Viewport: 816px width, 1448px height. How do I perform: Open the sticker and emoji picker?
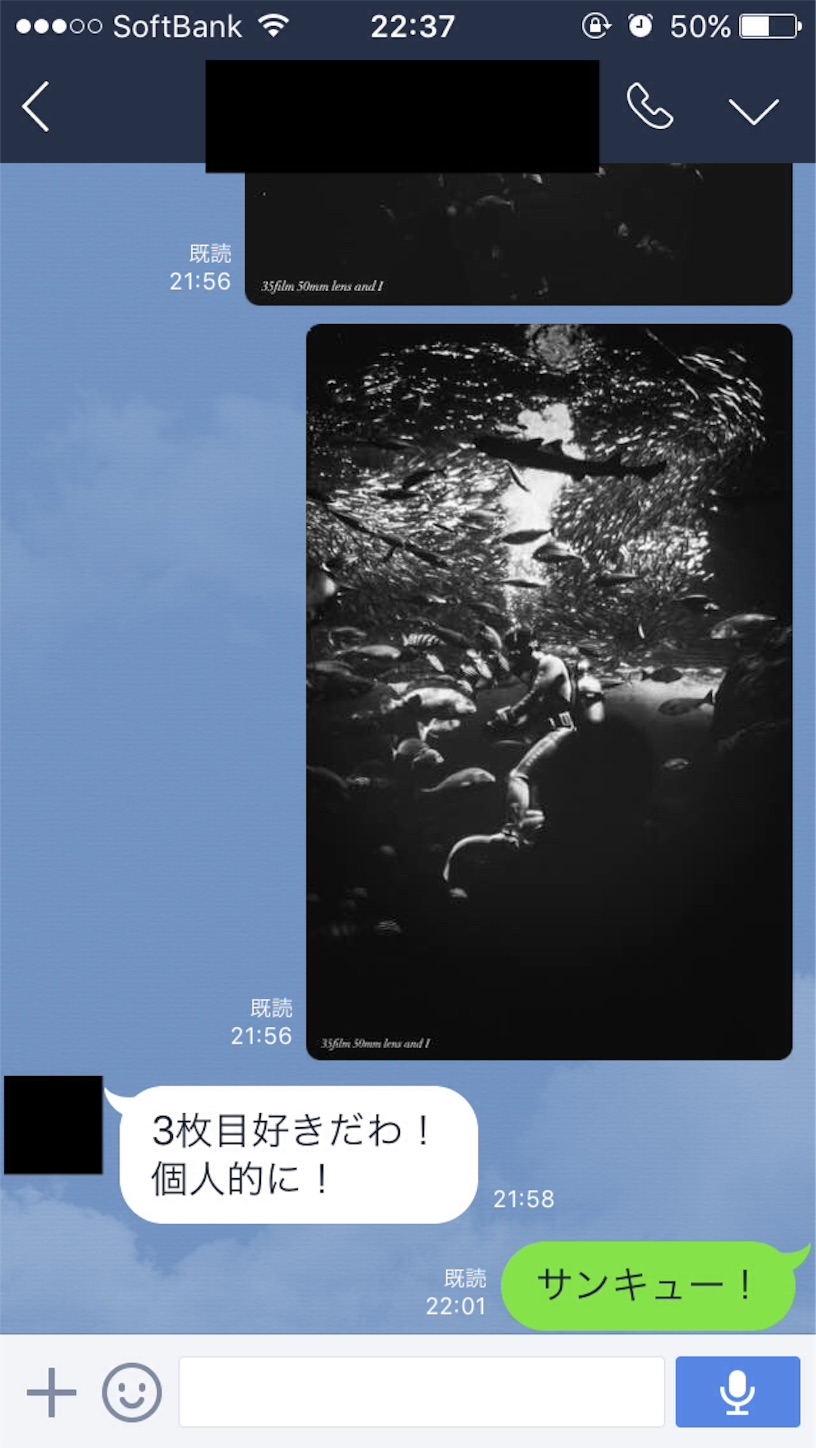(131, 1391)
